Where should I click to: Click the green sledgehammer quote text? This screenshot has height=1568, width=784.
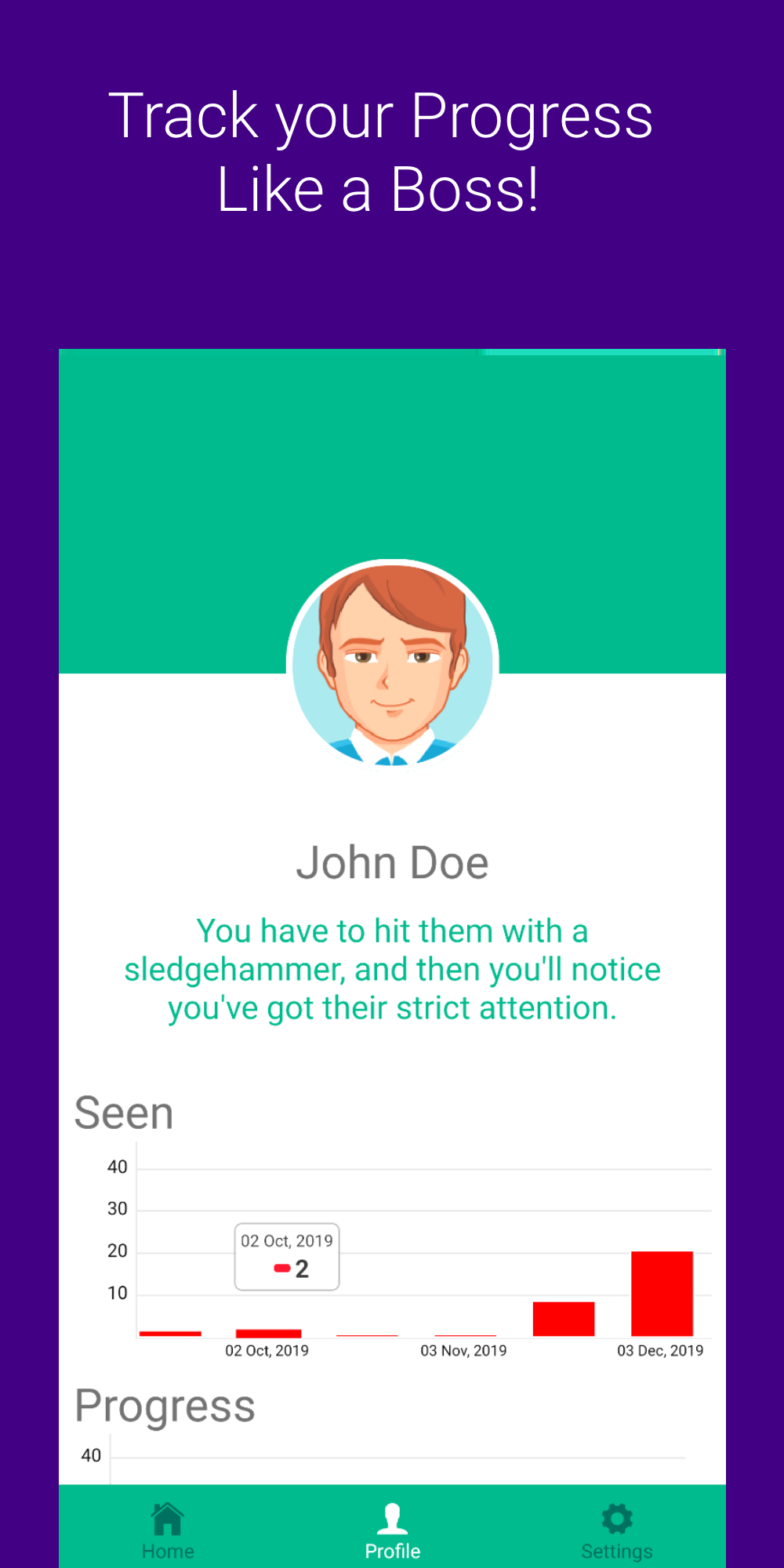pos(392,969)
